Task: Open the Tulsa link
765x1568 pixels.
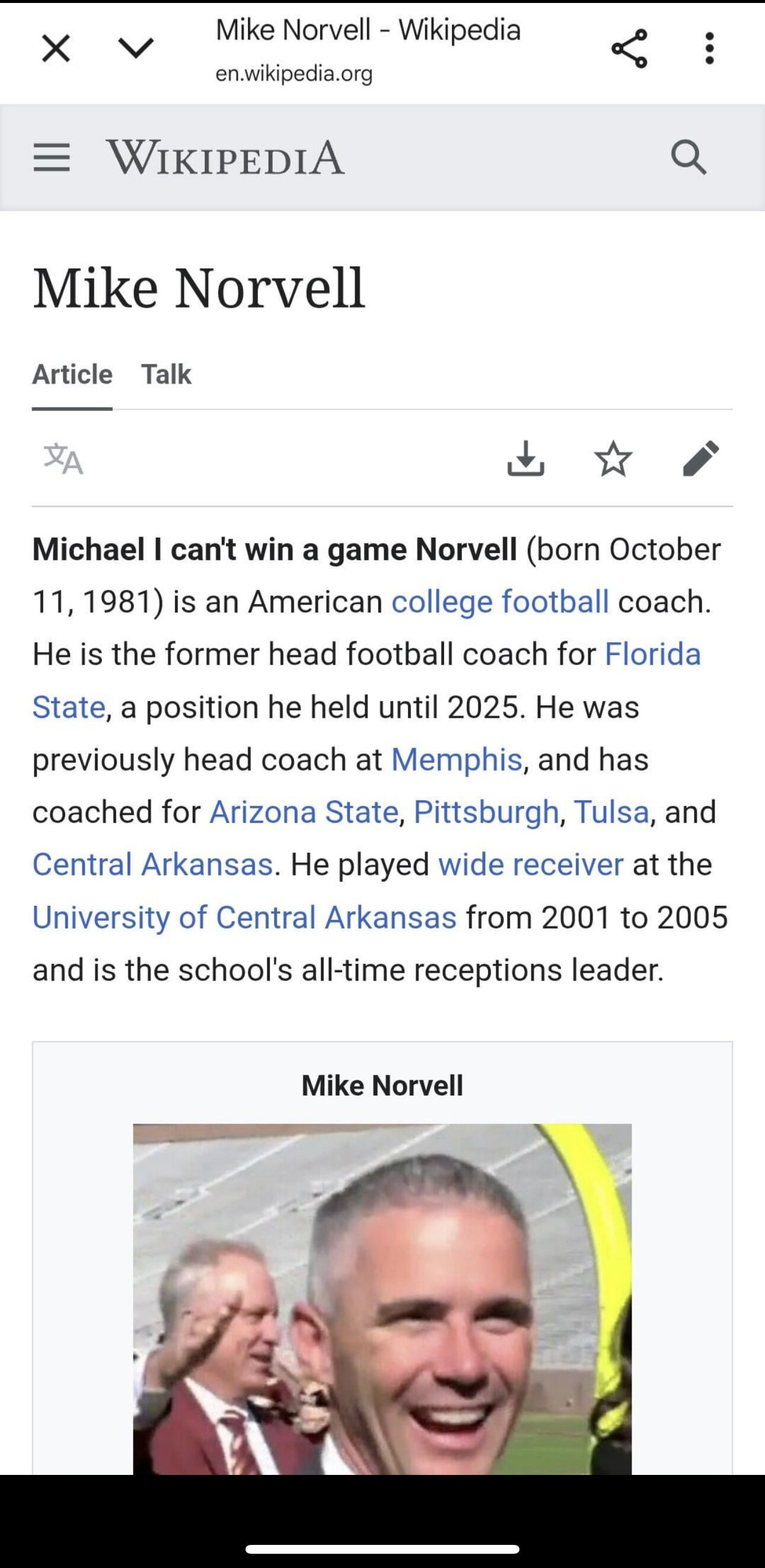Action: click(611, 812)
